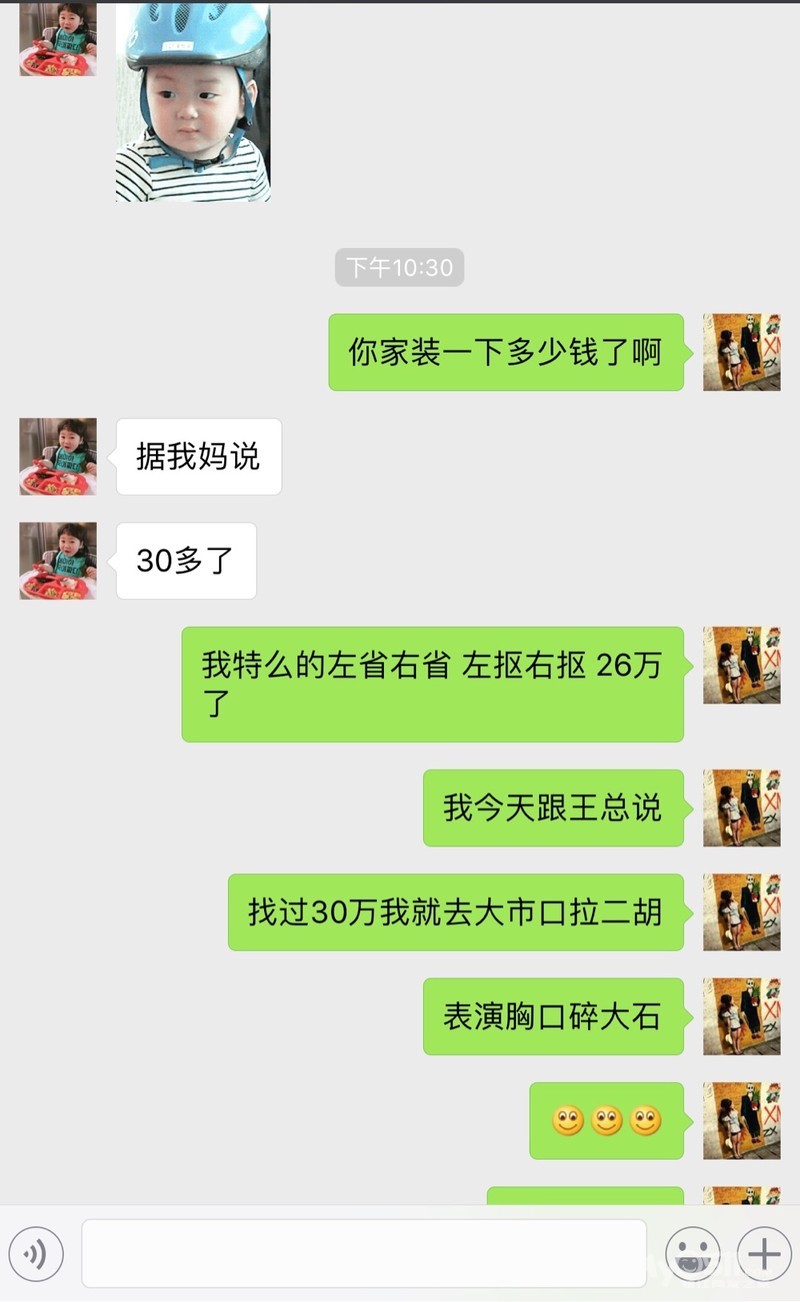Open the emoji sticker panel
Screen dimensions: 800x1302
pyautogui.click(x=692, y=1253)
